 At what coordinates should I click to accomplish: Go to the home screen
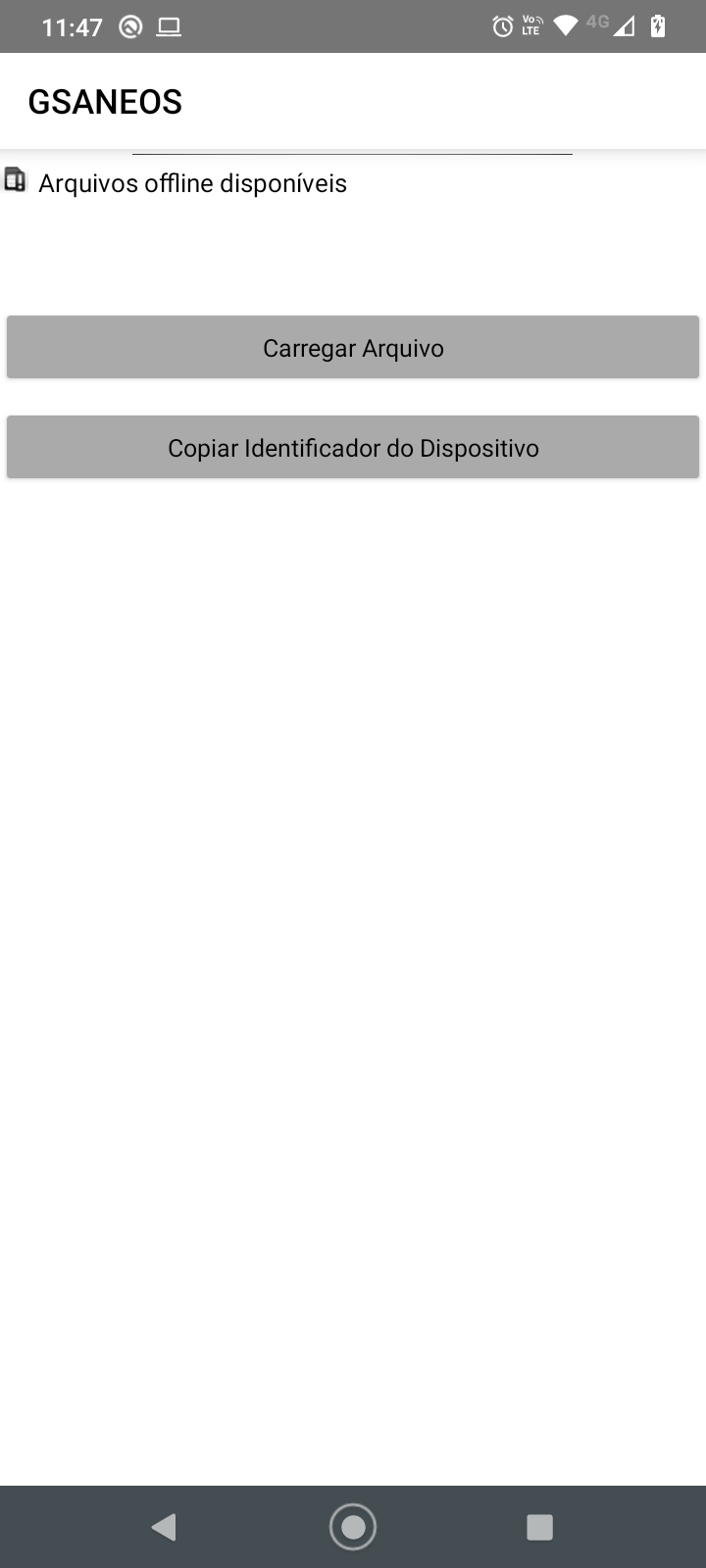pos(353,1527)
